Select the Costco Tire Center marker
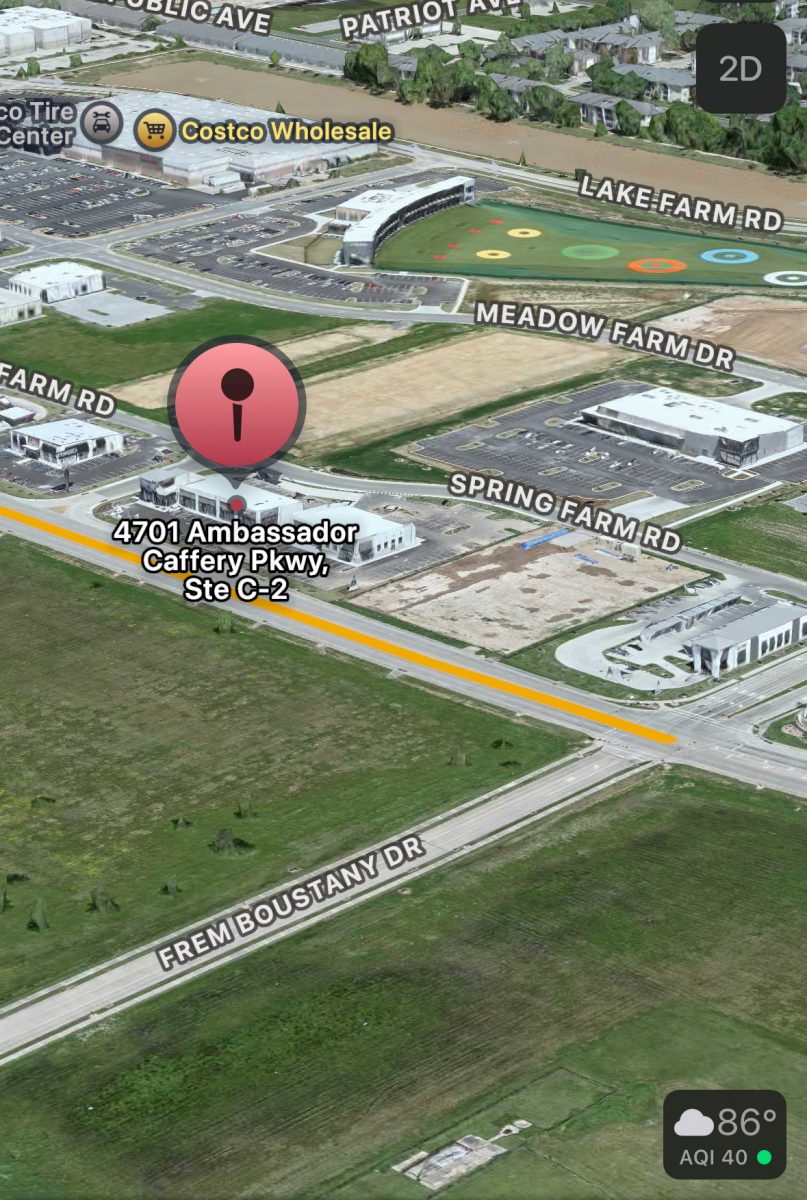 click(102, 122)
